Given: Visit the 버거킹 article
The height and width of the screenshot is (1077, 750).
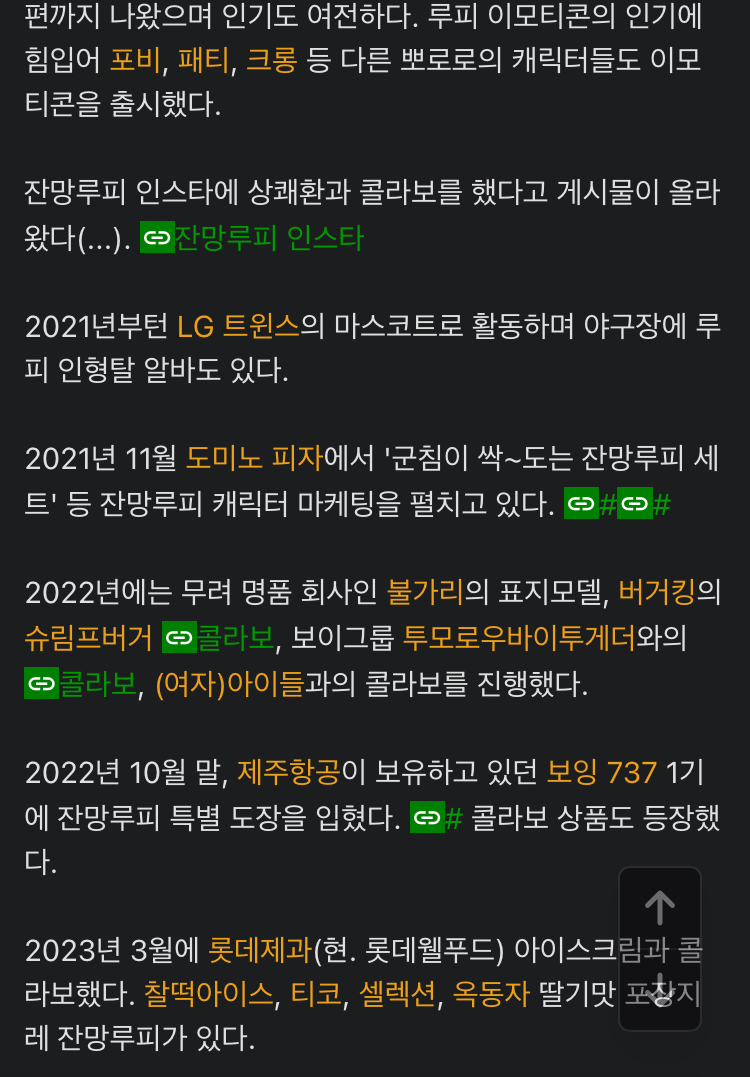Looking at the screenshot, I should pos(657,592).
